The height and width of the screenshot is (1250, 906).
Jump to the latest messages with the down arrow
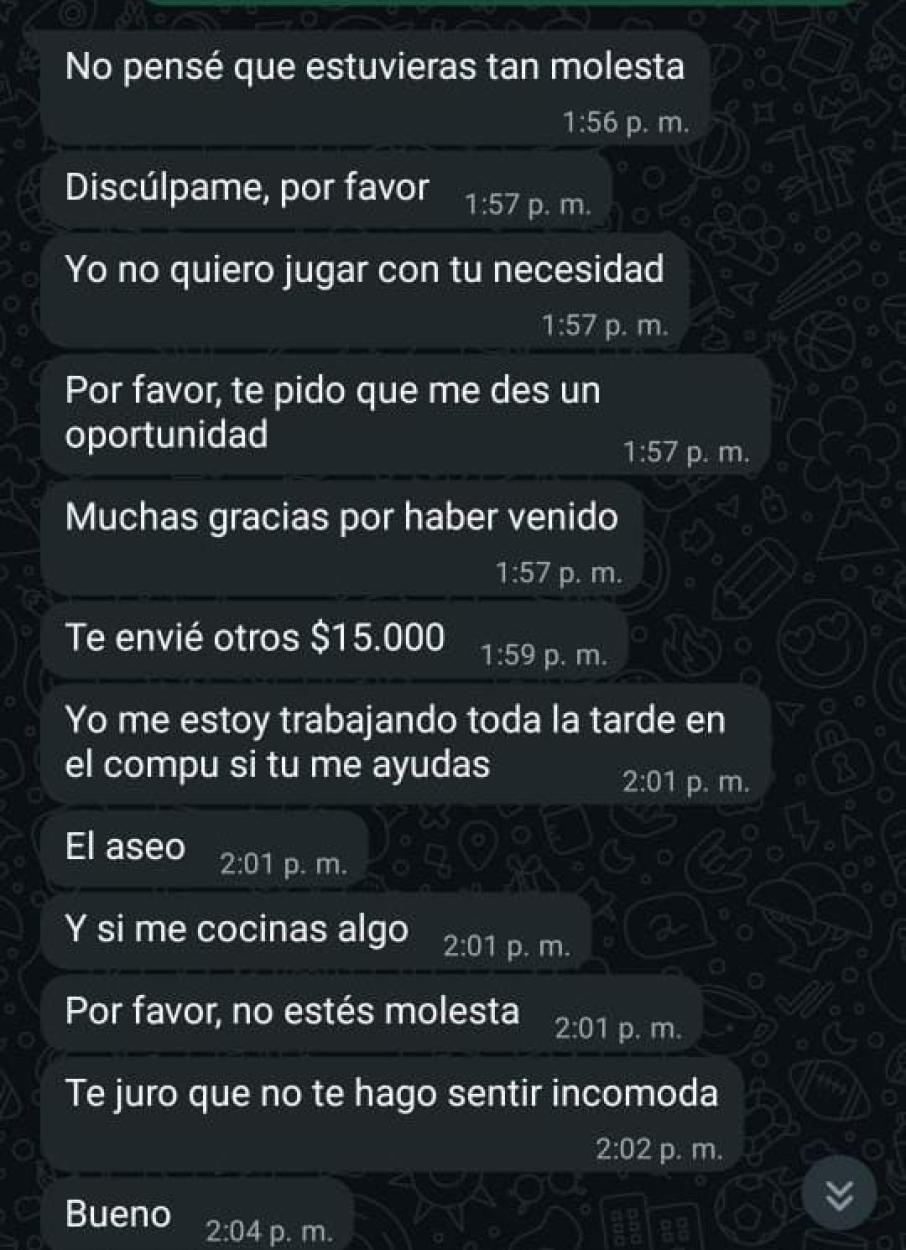(843, 1194)
